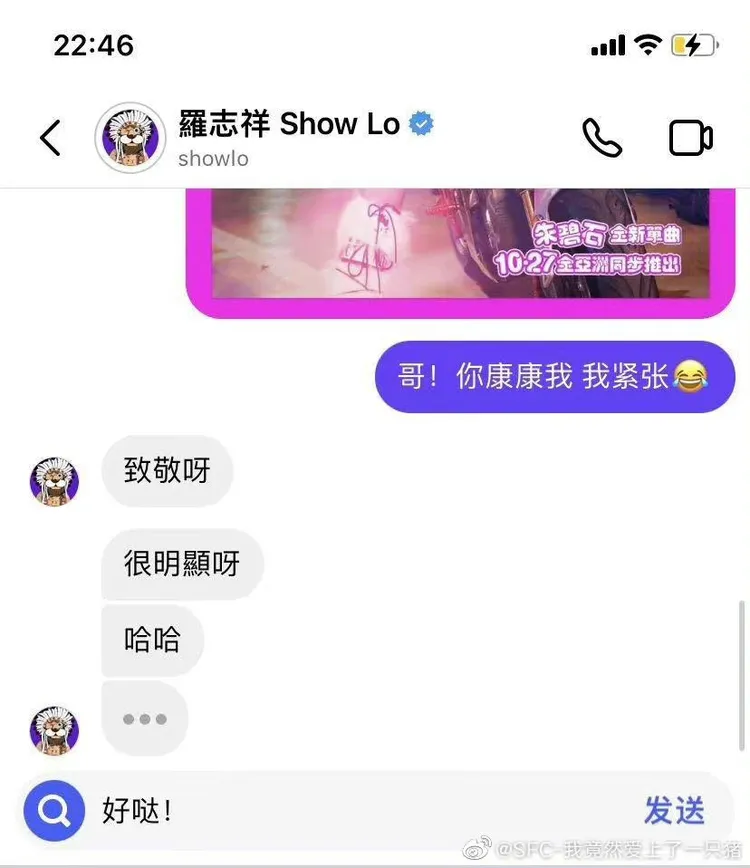Start a video call with Show Lo
Image resolution: width=750 pixels, height=868 pixels.
(x=688, y=137)
